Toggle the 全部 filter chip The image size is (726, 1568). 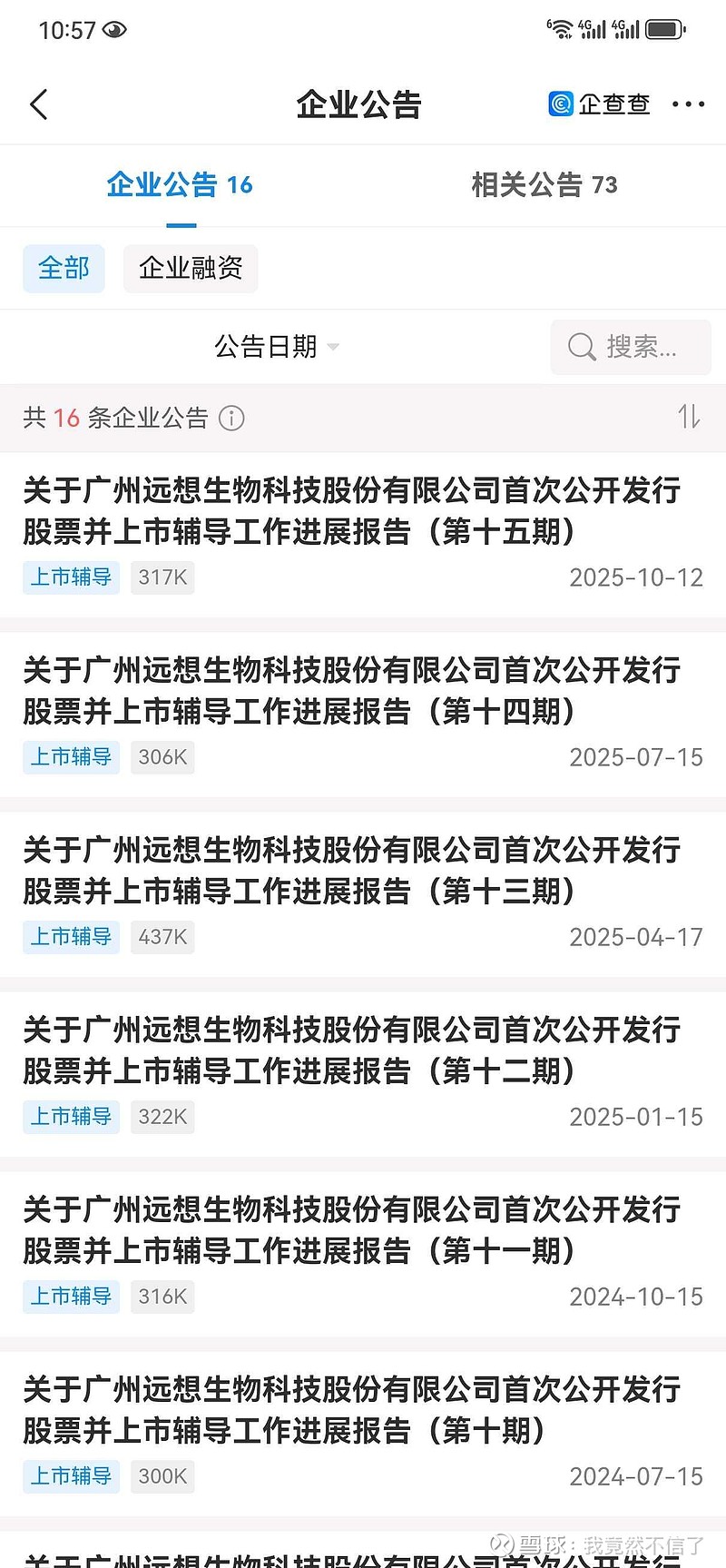(64, 269)
